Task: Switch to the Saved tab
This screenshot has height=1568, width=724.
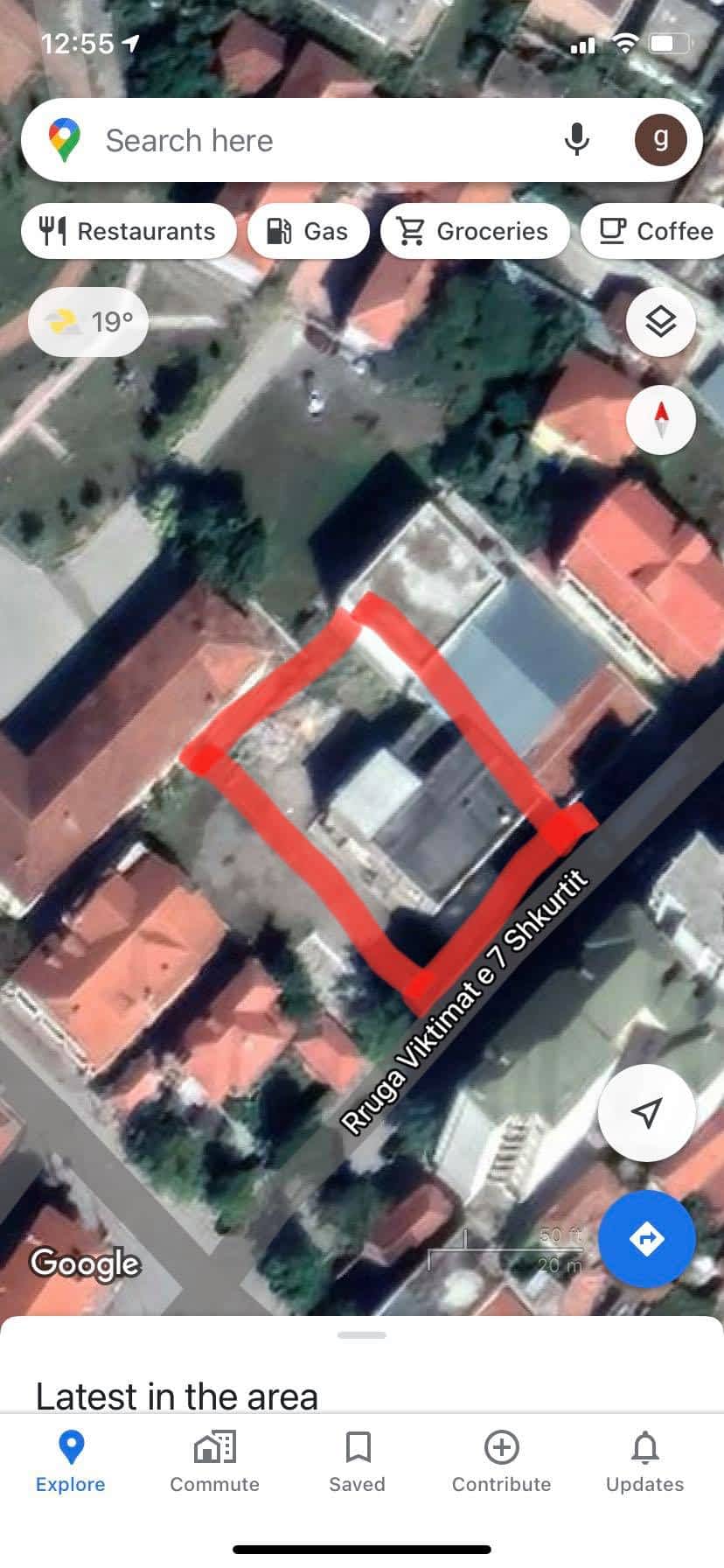Action: [358, 1462]
